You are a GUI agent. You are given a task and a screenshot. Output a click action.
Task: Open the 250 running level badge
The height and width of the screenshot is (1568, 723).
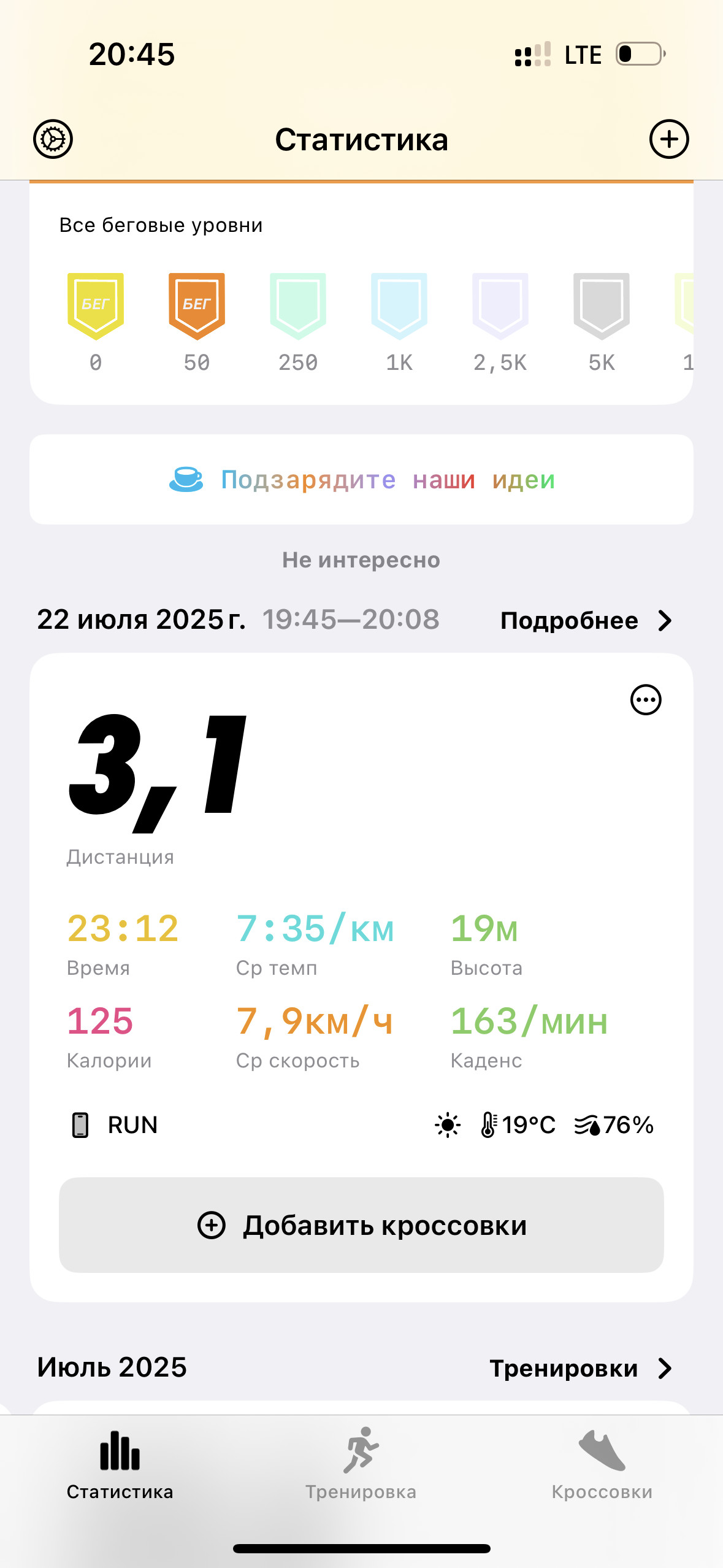(298, 306)
